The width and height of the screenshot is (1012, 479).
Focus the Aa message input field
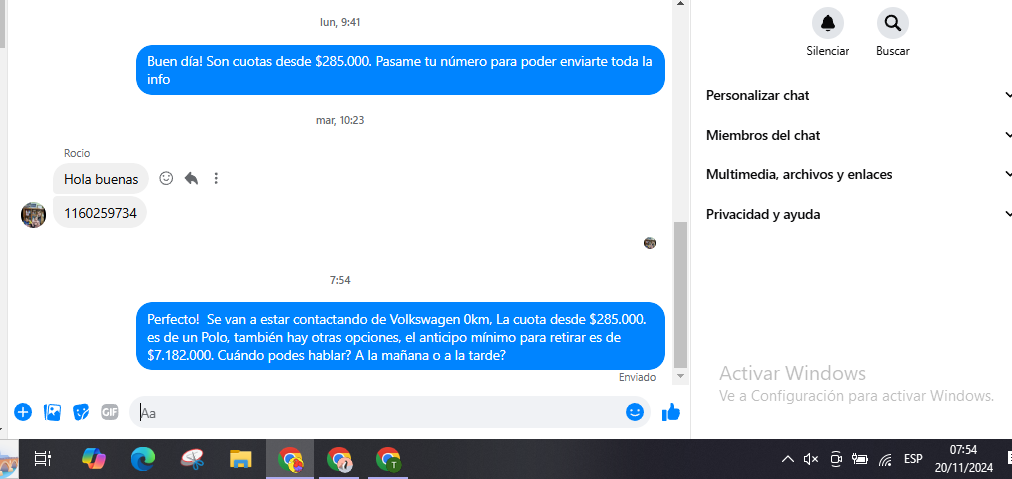pos(380,412)
